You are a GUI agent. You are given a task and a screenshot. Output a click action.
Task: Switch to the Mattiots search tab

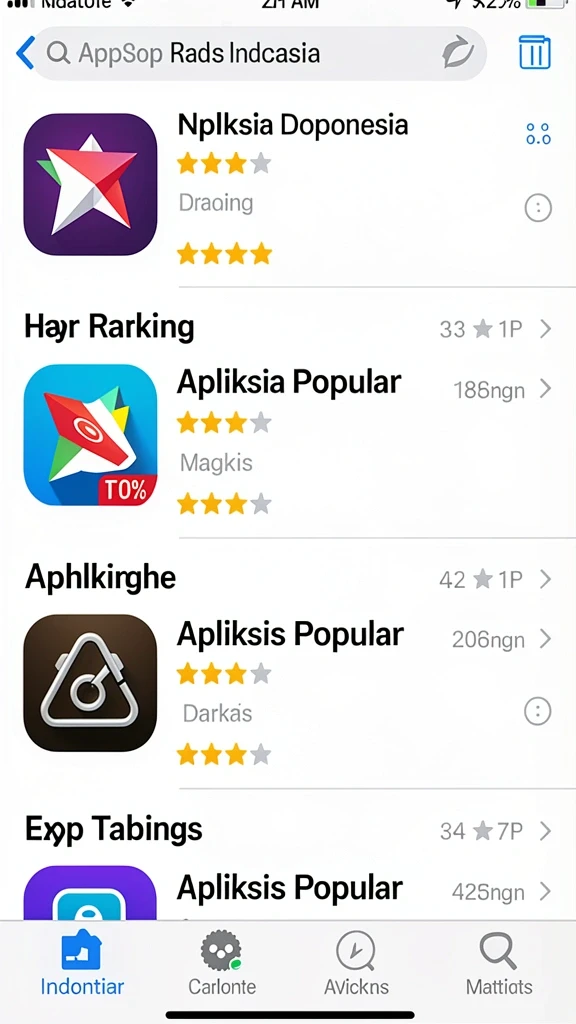coord(499,963)
